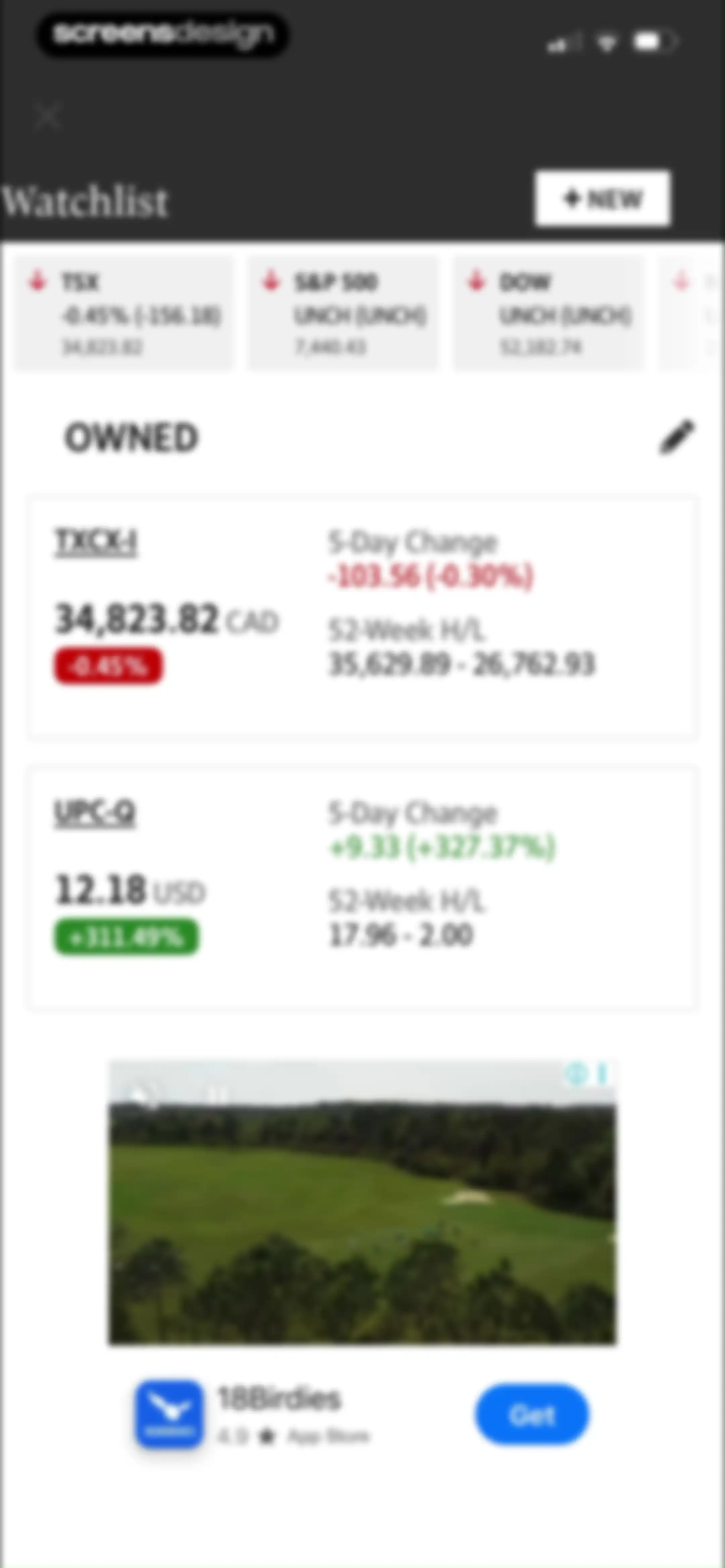The height and width of the screenshot is (1568, 725).
Task: Tap Get for the 18Birdies app
Action: [532, 1414]
